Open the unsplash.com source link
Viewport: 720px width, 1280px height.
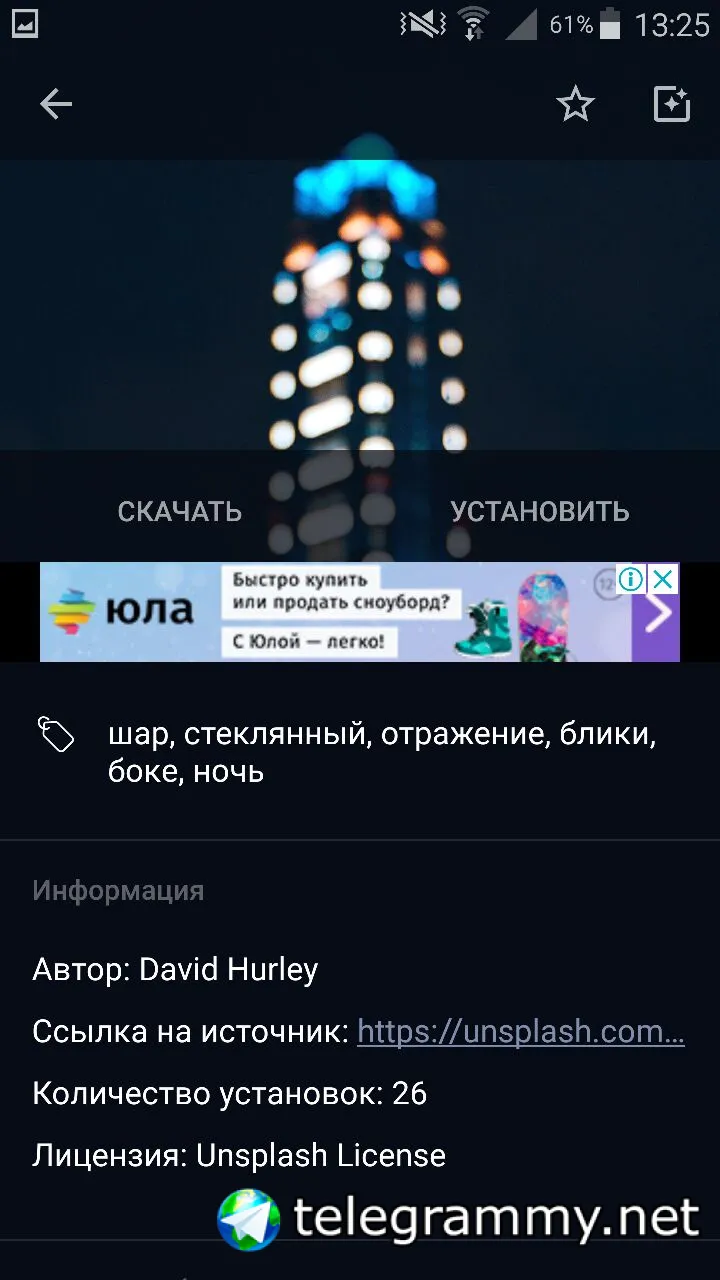point(521,1031)
